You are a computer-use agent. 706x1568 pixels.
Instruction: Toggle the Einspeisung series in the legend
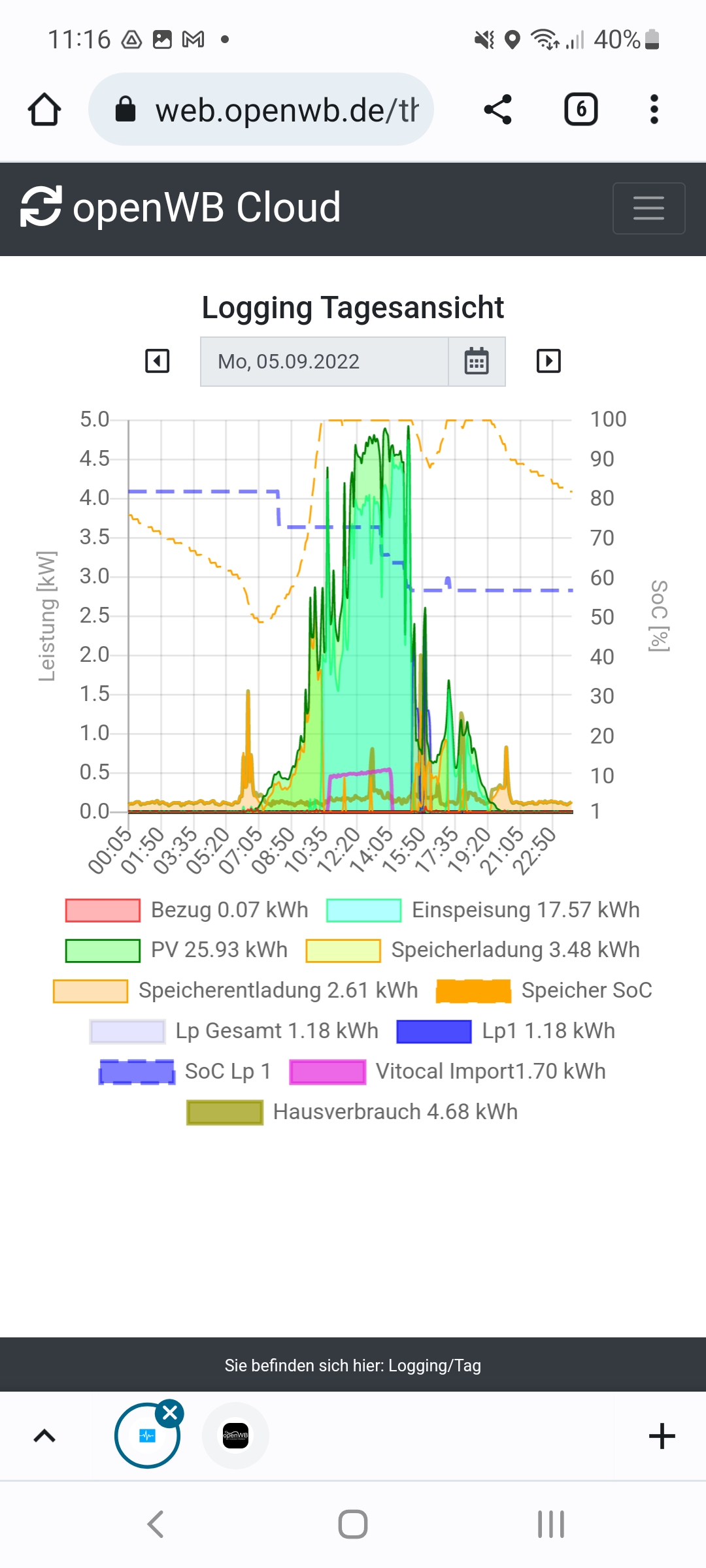[x=482, y=910]
